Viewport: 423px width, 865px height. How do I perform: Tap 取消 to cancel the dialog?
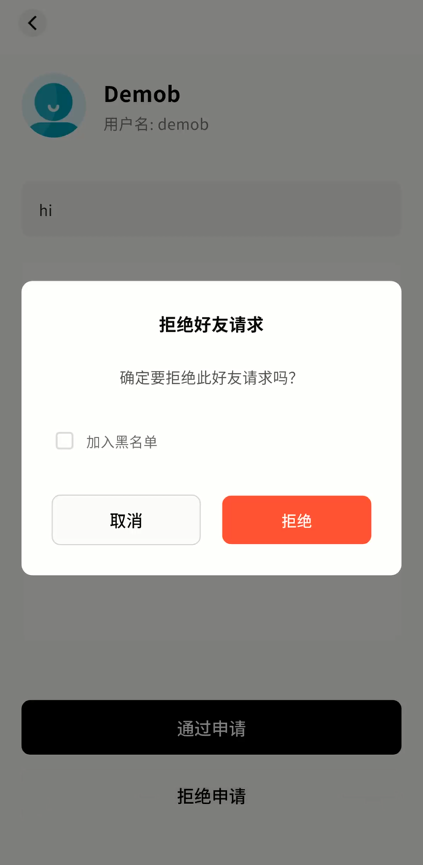tap(126, 520)
